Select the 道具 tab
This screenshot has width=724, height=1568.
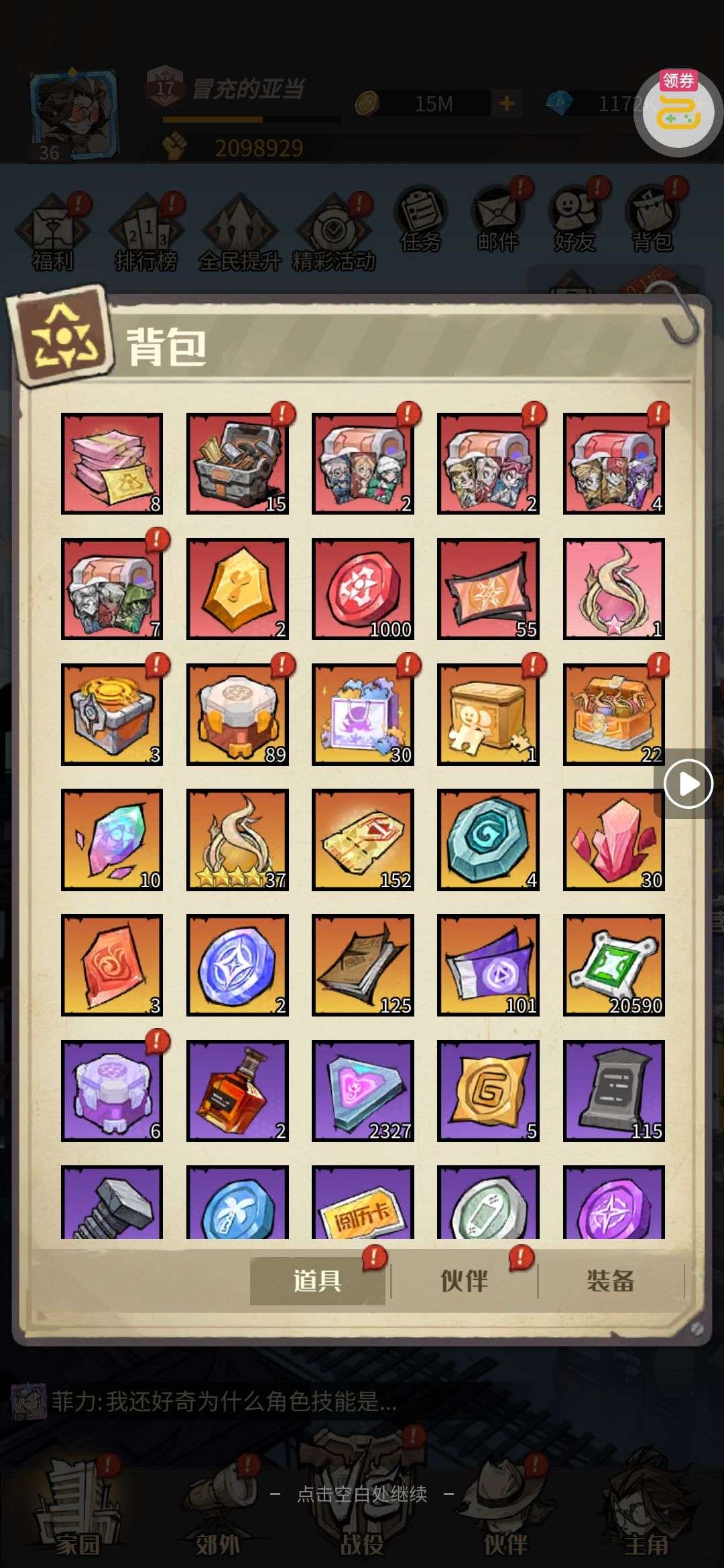coord(318,1281)
